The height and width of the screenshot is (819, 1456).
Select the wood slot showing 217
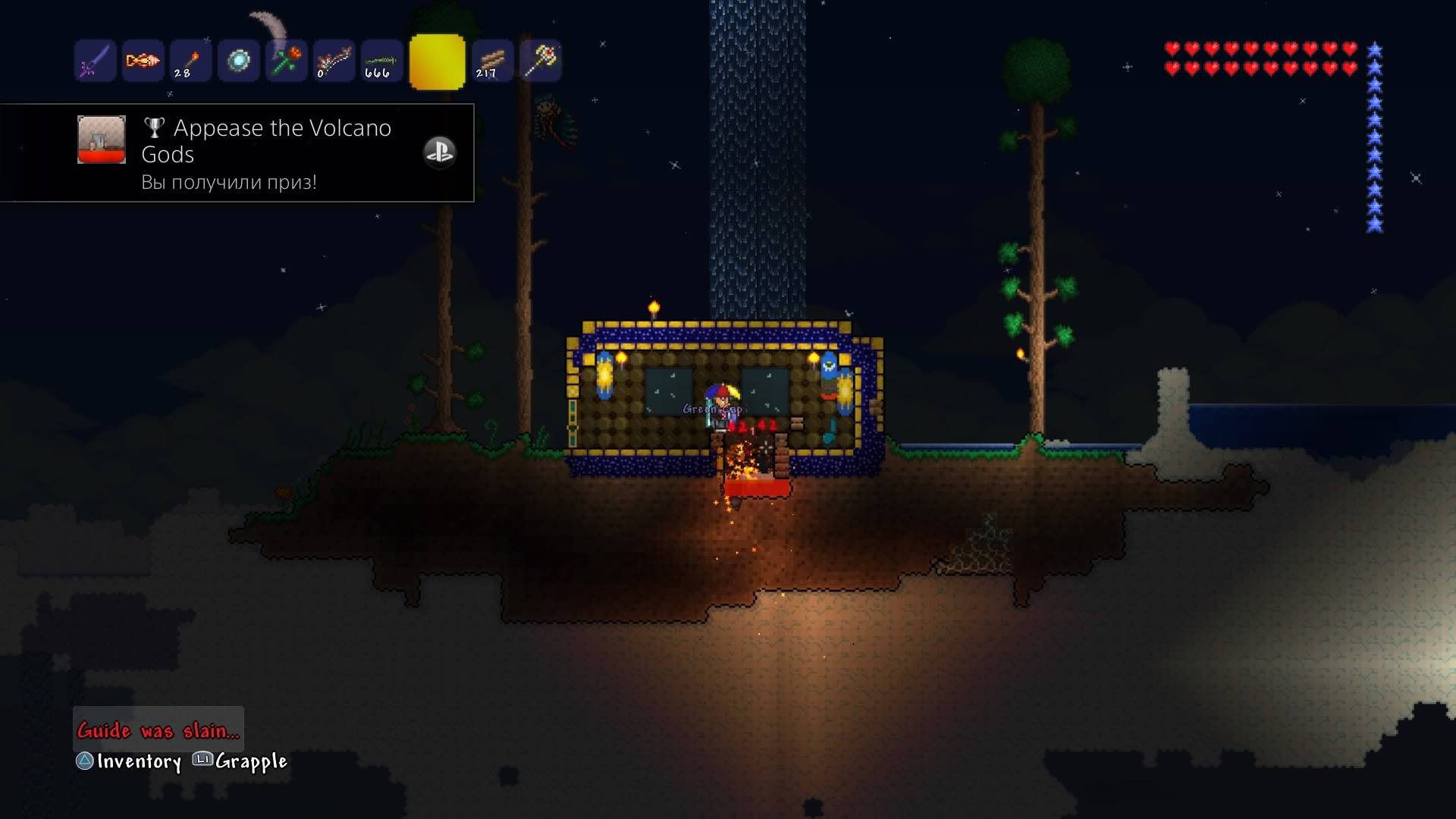[x=492, y=61]
